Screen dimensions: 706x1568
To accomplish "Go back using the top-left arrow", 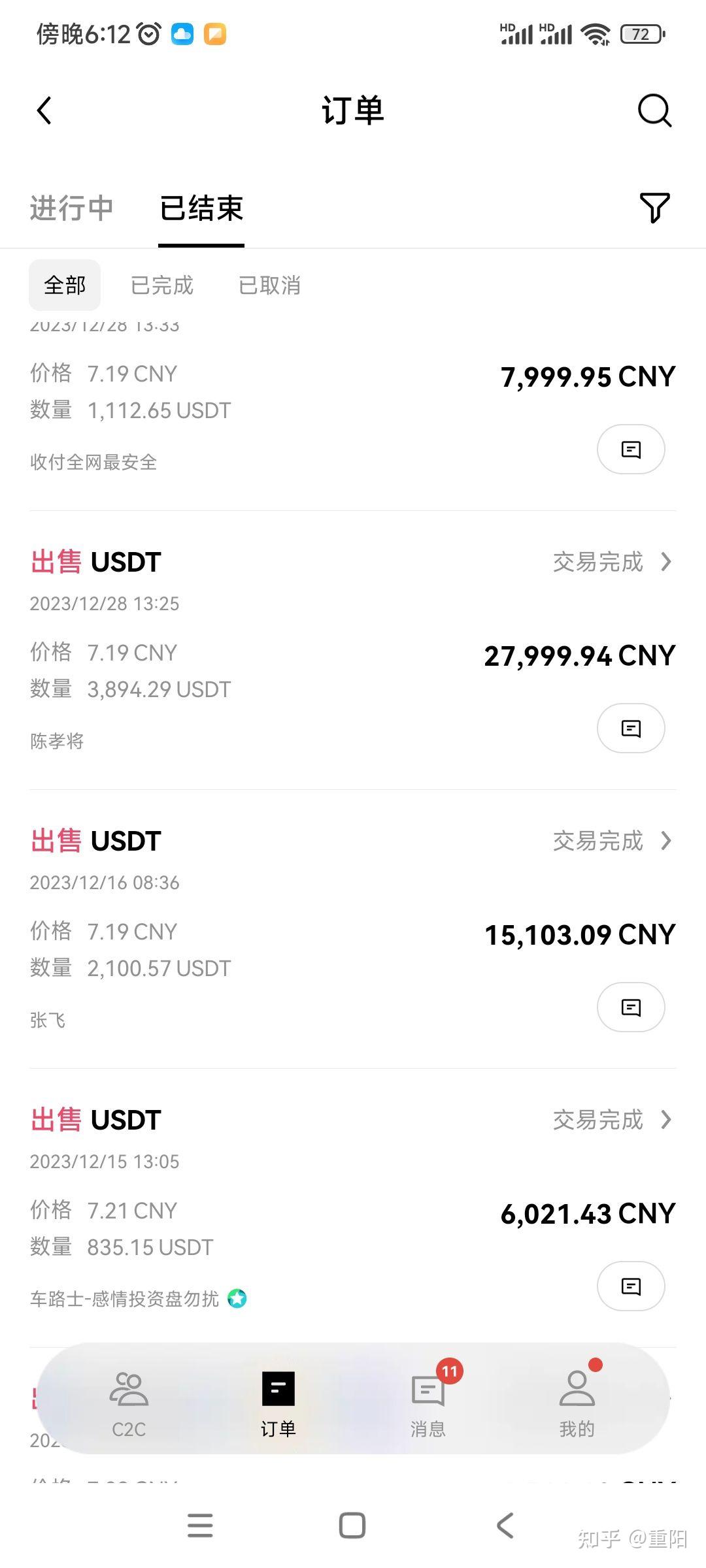I will [44, 110].
